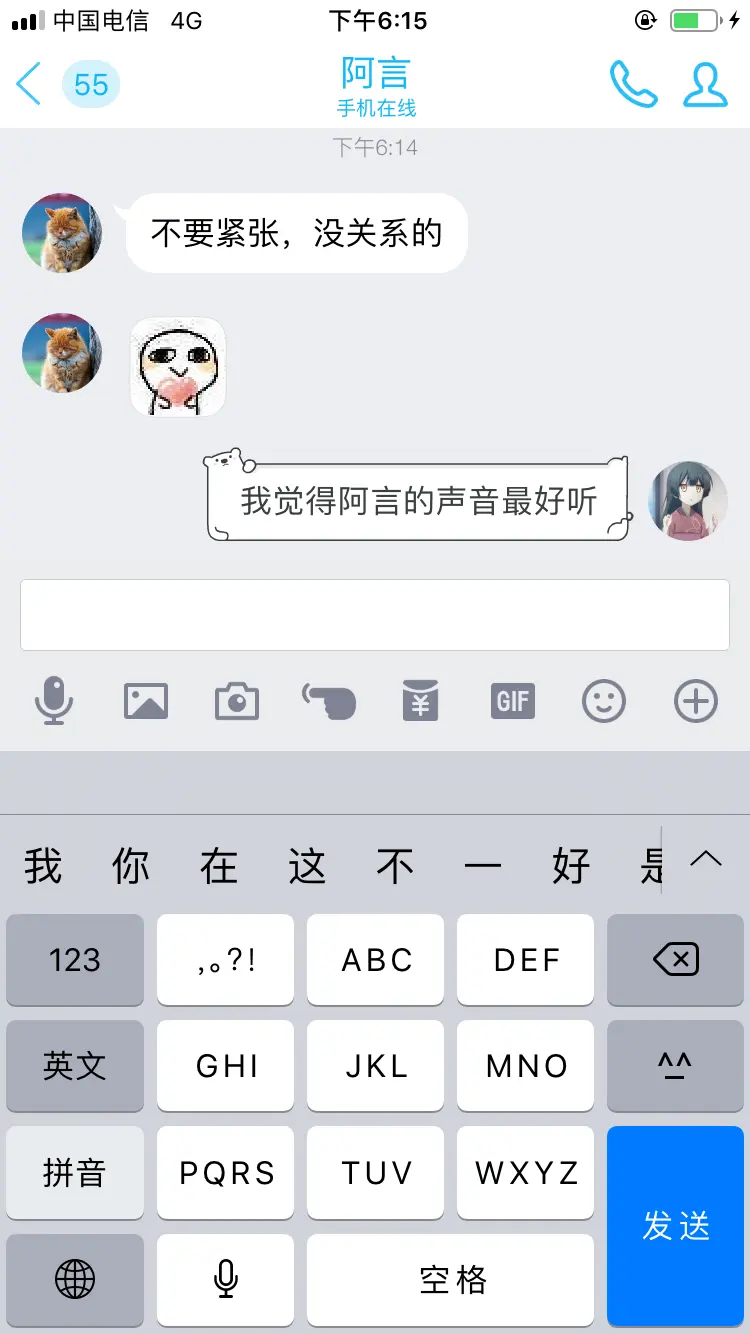This screenshot has height=1334, width=750.
Task: Focus the message text field
Action: click(x=375, y=614)
